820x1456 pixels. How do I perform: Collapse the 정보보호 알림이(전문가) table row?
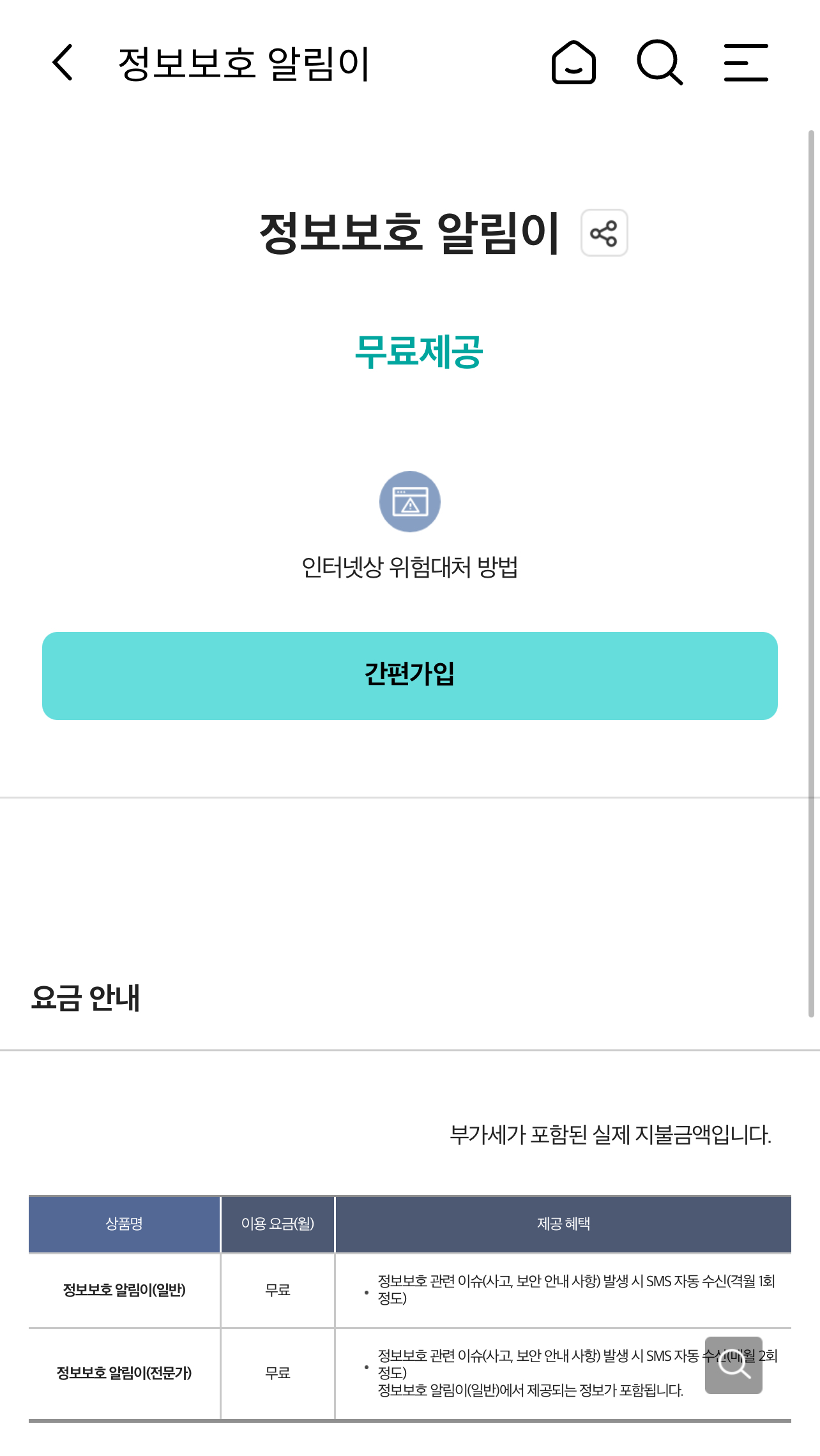coord(126,1369)
